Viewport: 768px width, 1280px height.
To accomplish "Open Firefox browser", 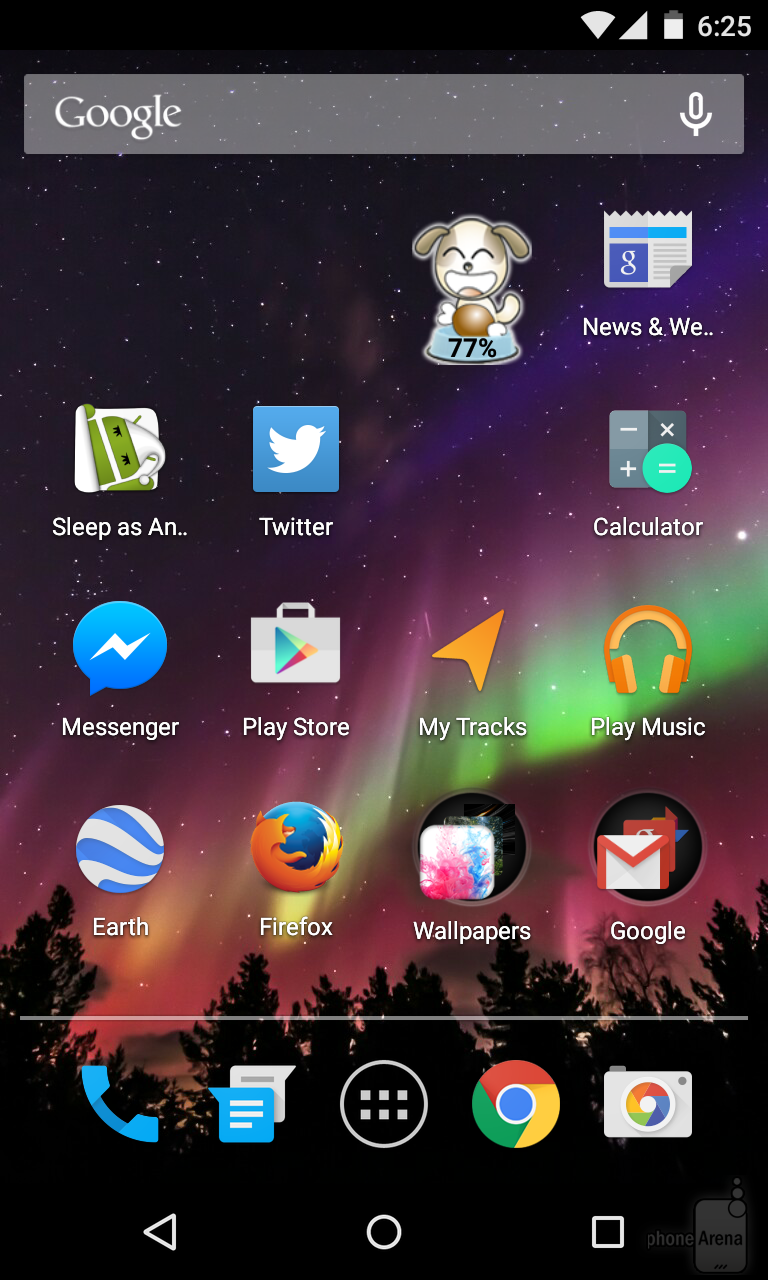I will tap(296, 848).
